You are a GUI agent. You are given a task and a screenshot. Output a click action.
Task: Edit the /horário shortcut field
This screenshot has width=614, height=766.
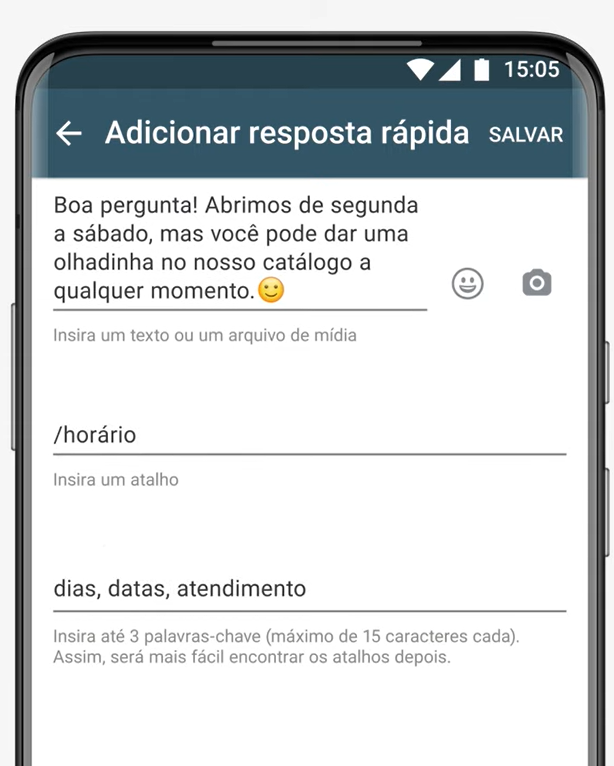coord(308,435)
